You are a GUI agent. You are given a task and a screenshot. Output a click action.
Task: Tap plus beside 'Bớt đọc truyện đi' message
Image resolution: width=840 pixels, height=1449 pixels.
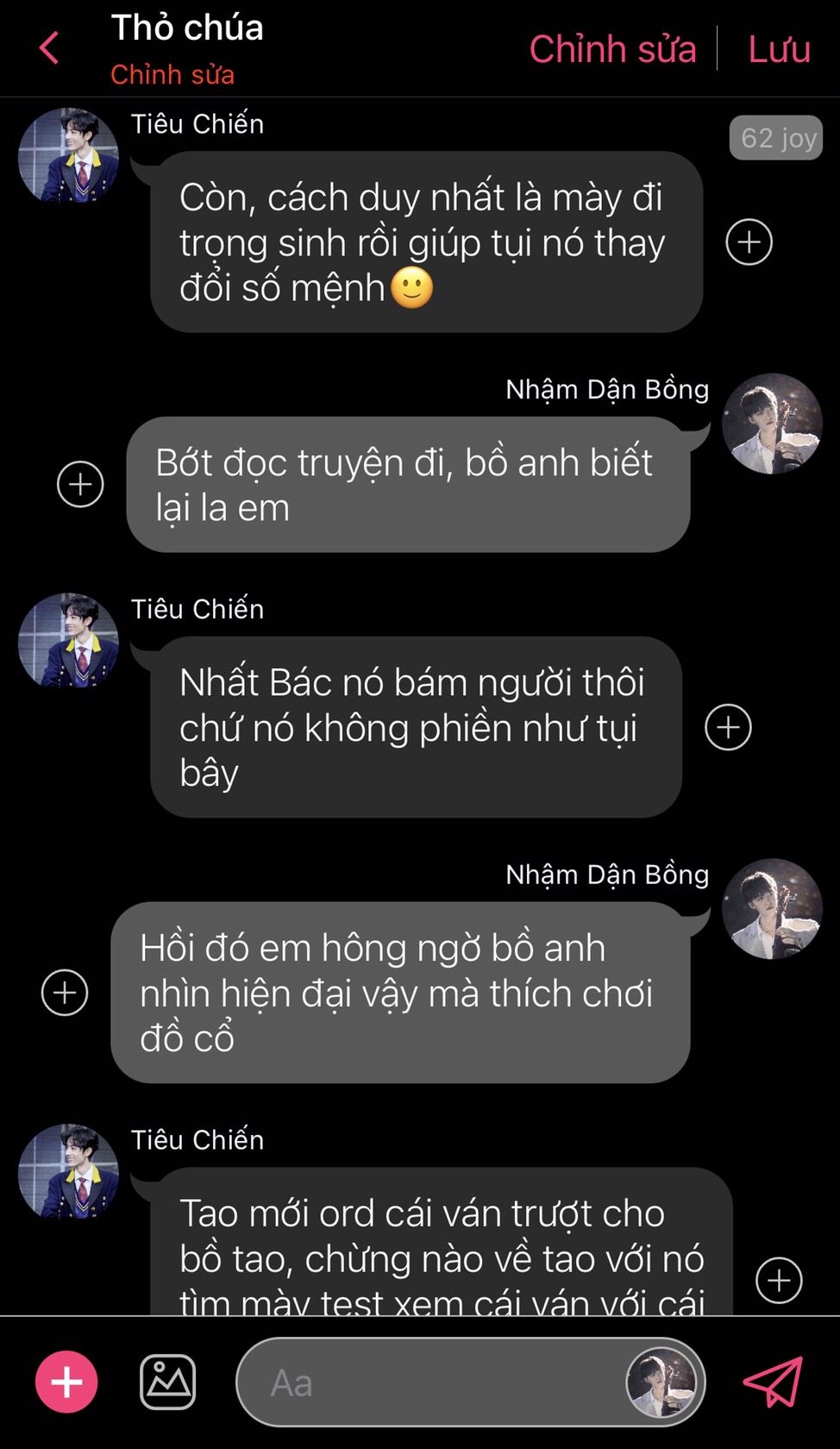click(80, 484)
